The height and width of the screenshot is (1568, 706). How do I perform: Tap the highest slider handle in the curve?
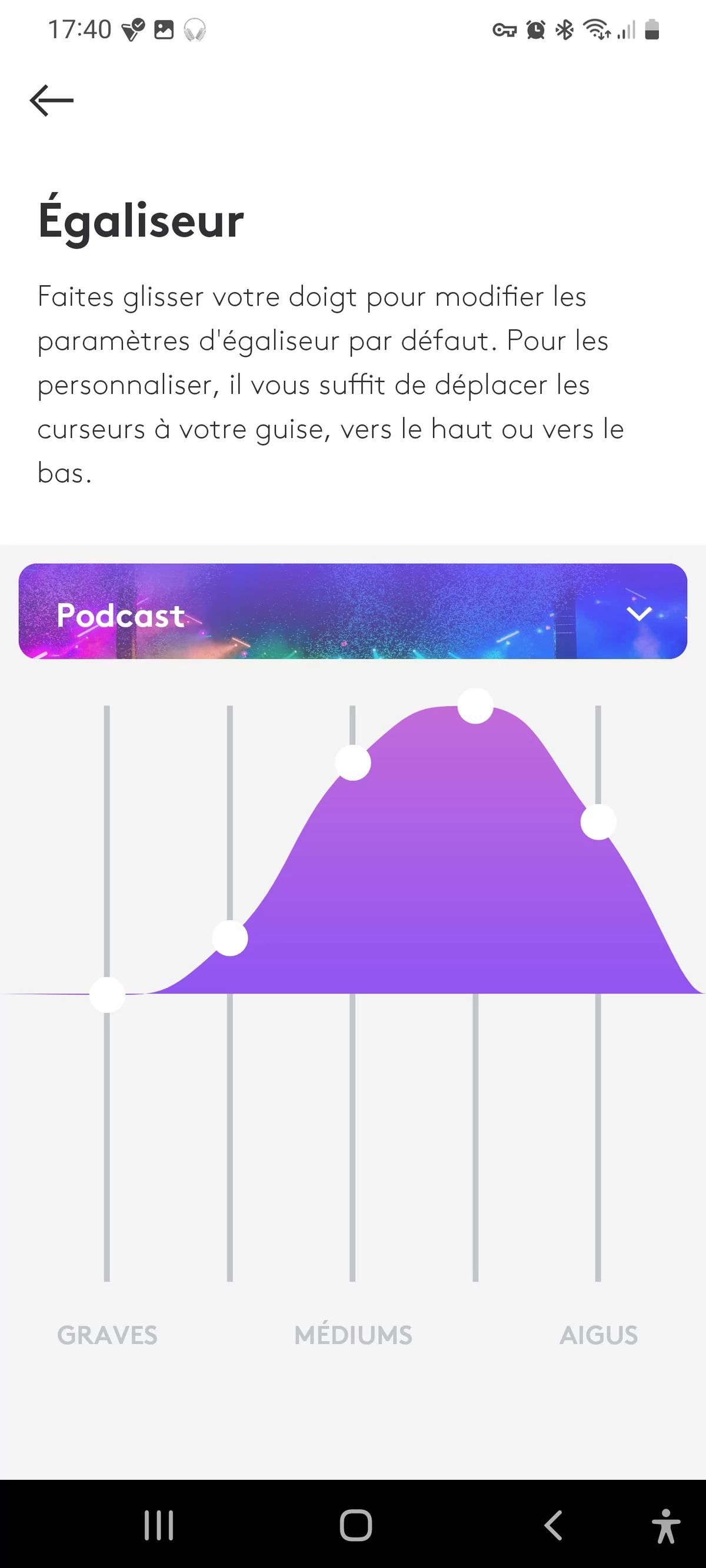tap(475, 706)
